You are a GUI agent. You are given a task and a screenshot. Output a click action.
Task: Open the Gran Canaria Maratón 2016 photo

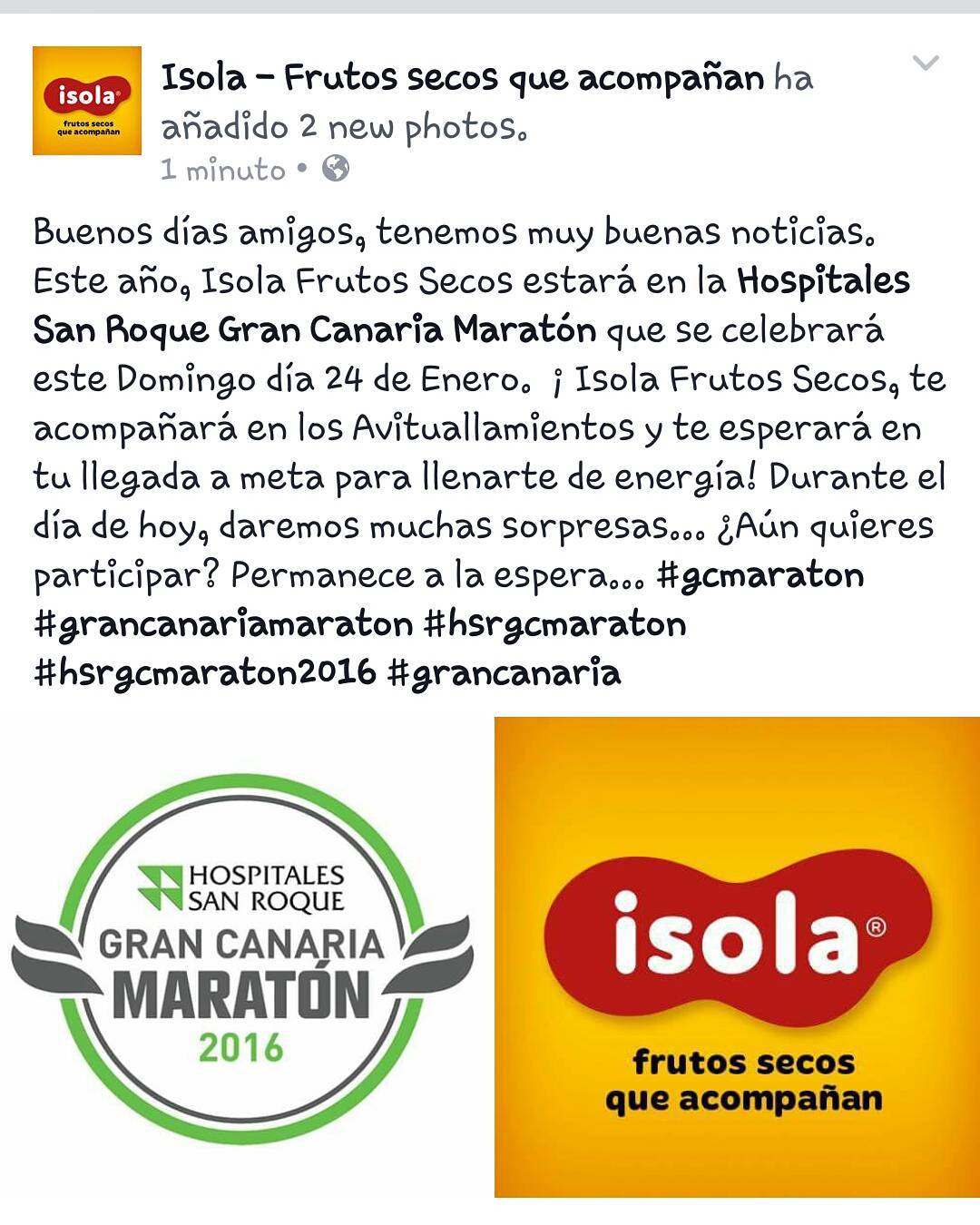point(242,957)
